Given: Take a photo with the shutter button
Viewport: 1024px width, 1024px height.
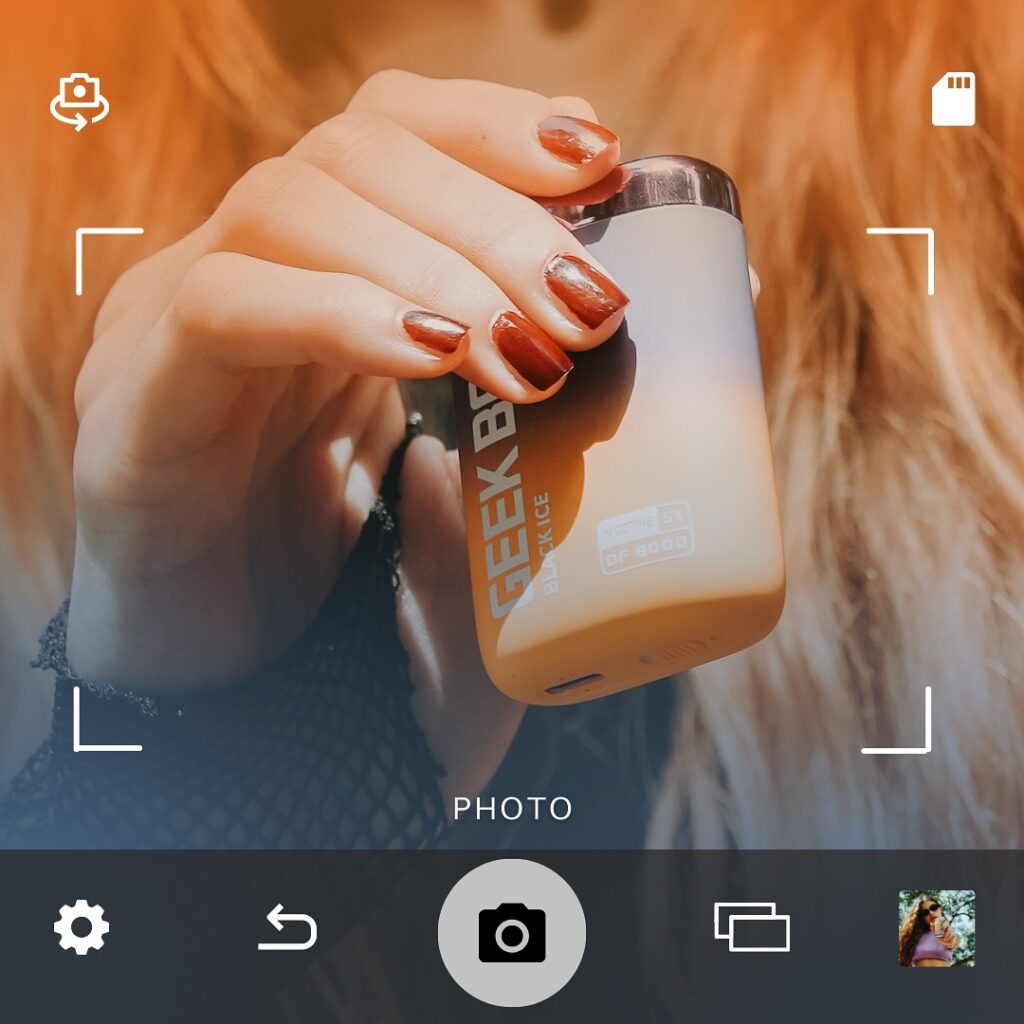Looking at the screenshot, I should click(512, 932).
